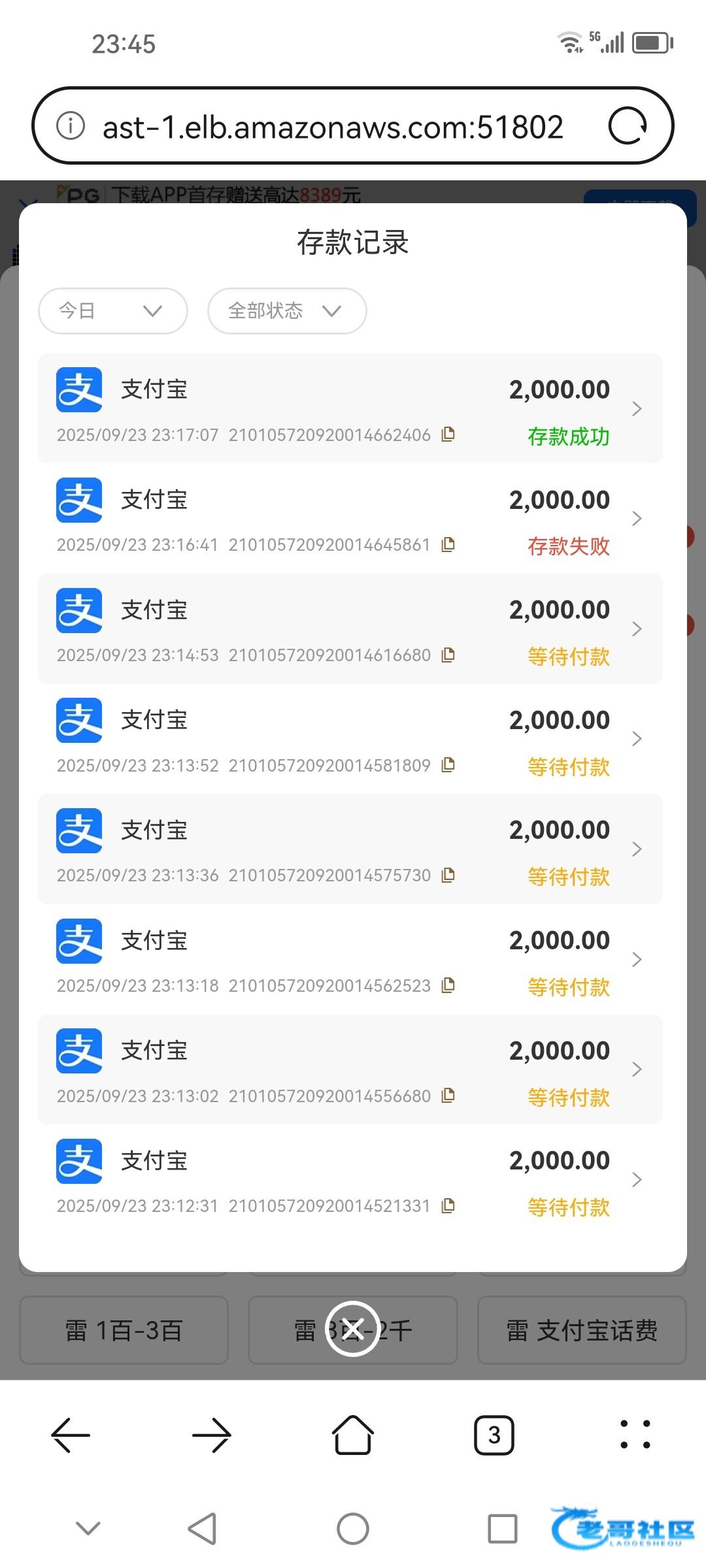Expand the 全部状态 status filter
Screen dimensions: 706x1568
click(286, 311)
